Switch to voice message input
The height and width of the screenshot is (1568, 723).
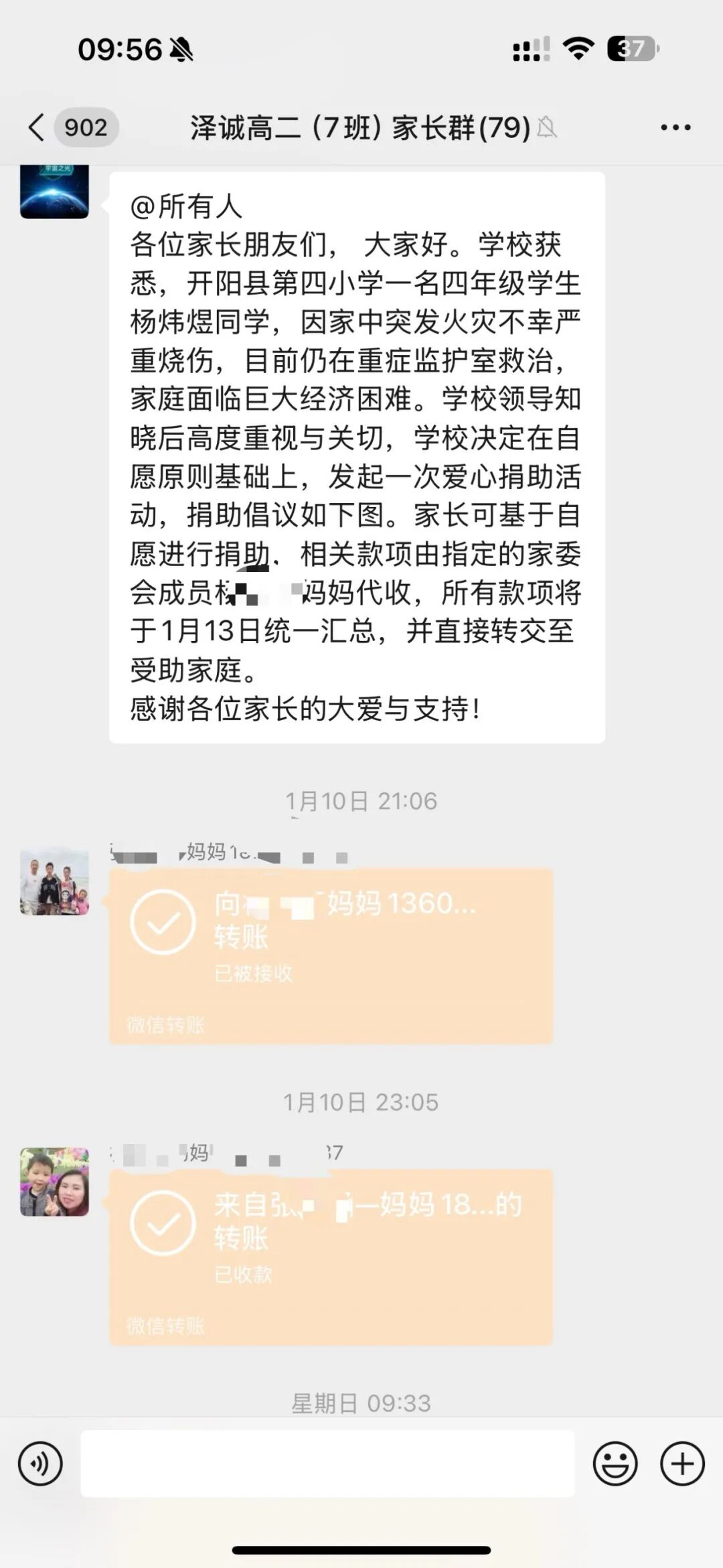[40, 1464]
